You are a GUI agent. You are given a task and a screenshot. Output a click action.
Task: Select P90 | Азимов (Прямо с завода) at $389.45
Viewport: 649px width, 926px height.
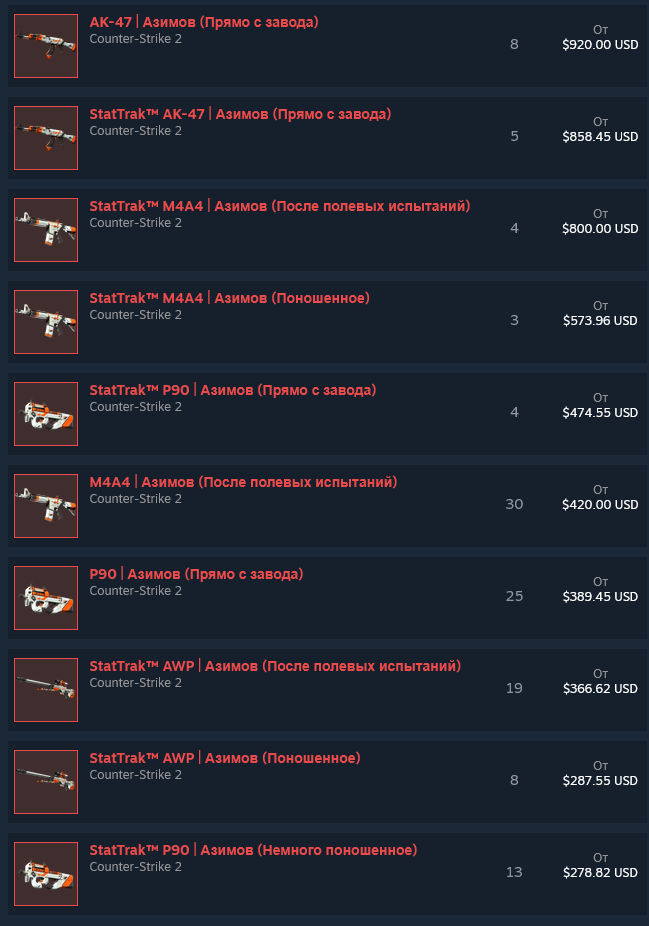tap(196, 574)
